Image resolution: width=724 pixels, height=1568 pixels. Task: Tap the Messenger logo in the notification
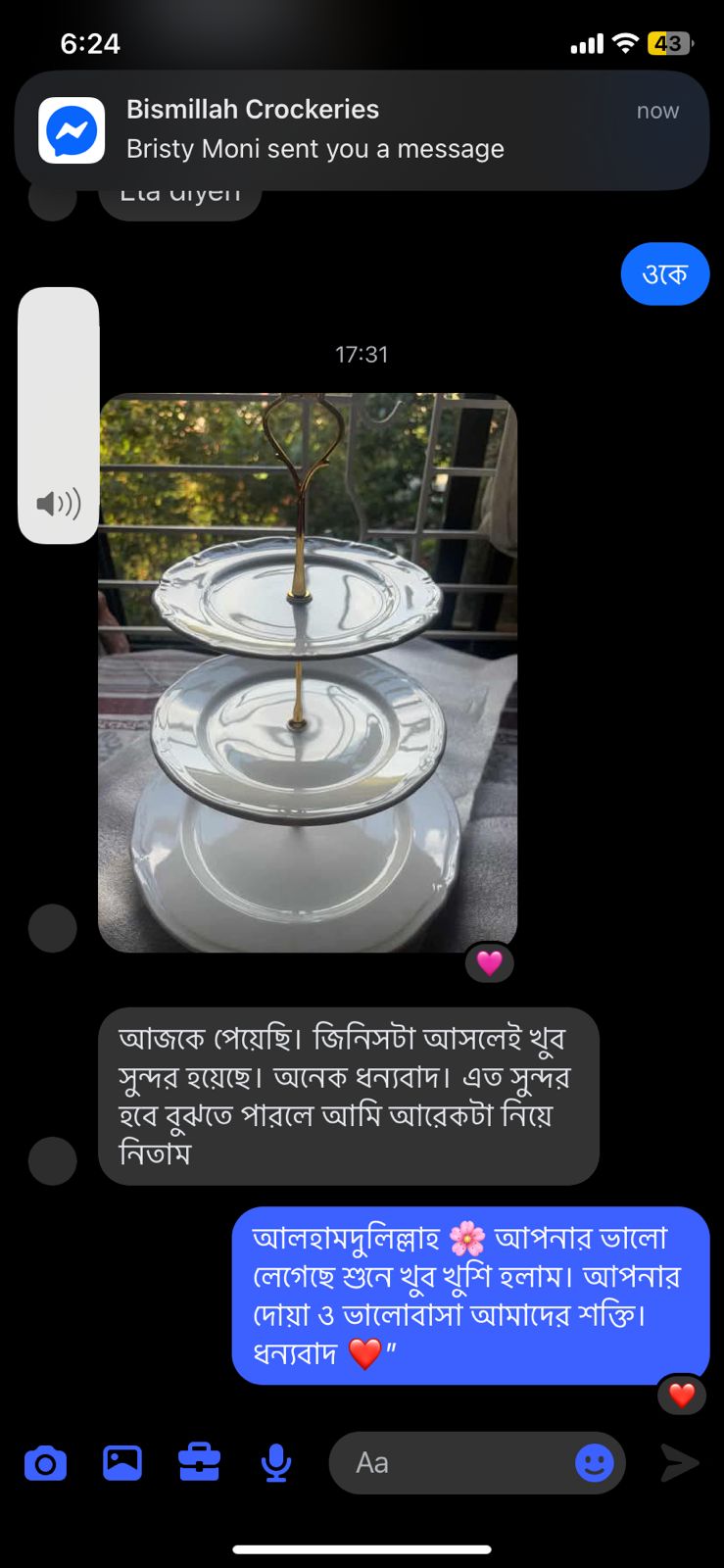tap(72, 130)
